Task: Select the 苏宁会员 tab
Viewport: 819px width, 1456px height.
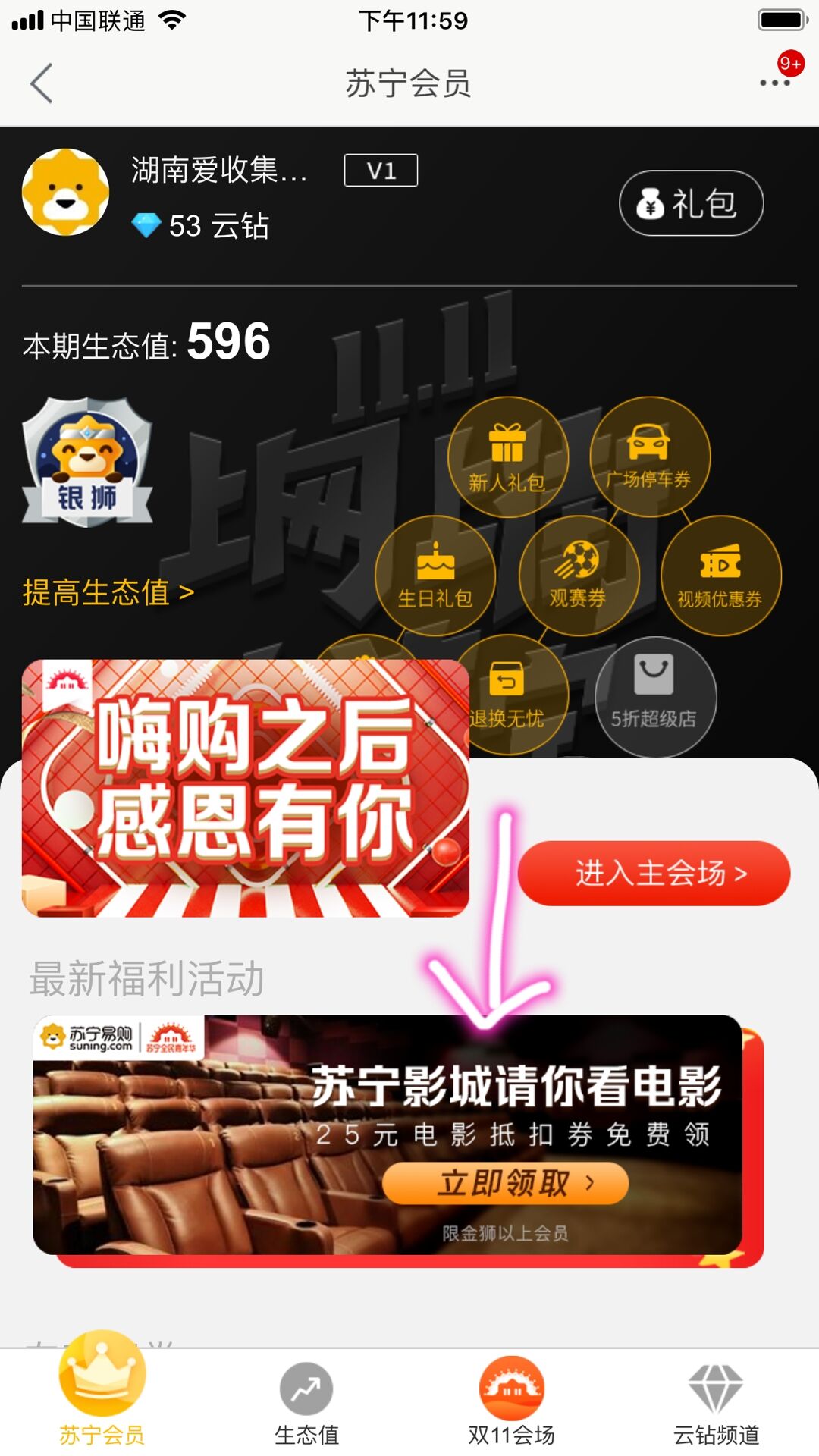Action: [102, 1395]
